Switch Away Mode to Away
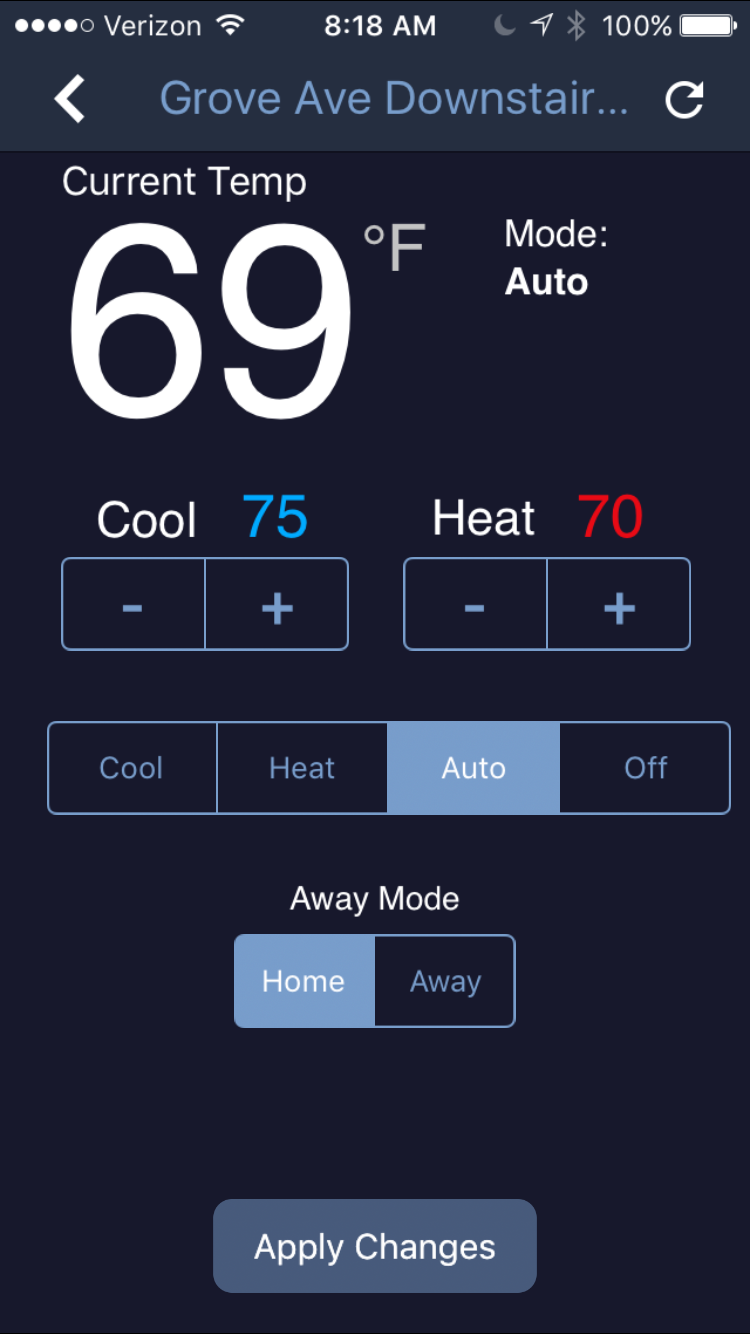750x1334 pixels. (445, 981)
